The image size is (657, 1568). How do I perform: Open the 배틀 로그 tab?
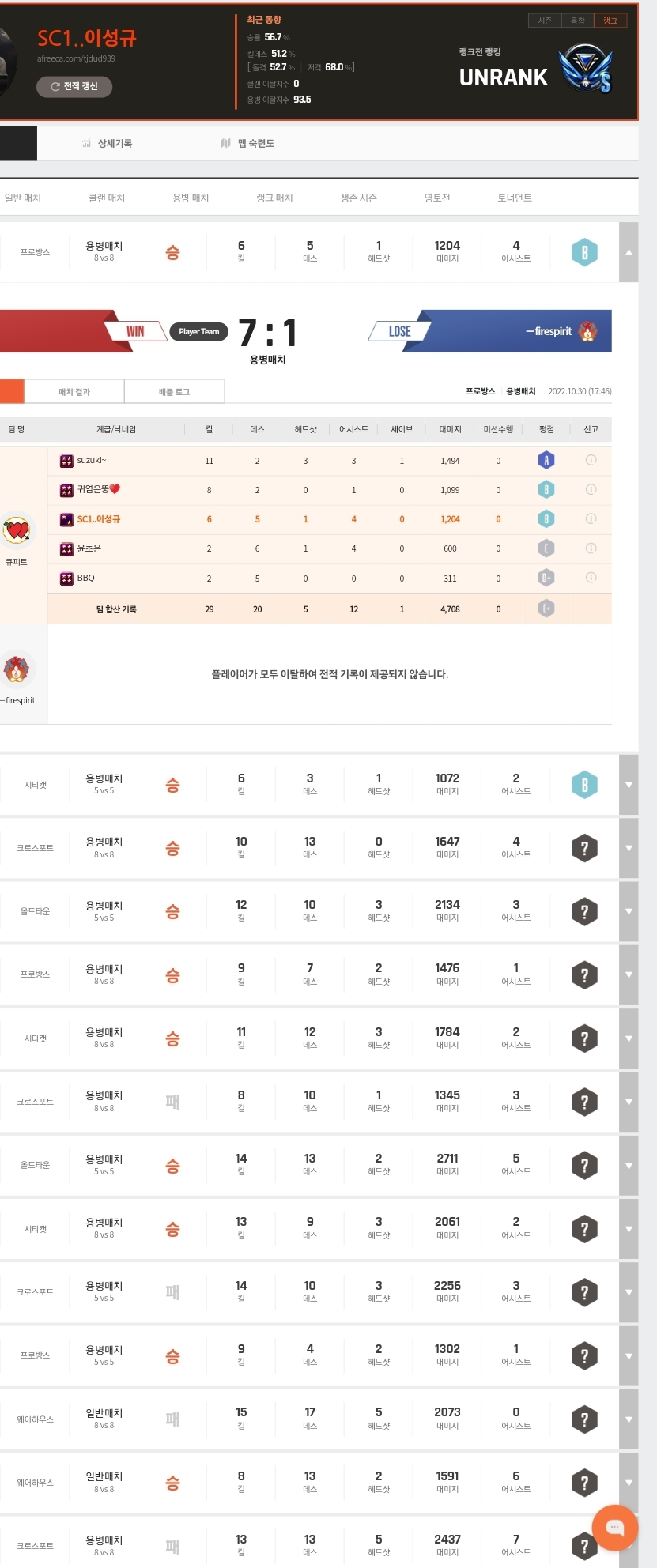pos(174,391)
